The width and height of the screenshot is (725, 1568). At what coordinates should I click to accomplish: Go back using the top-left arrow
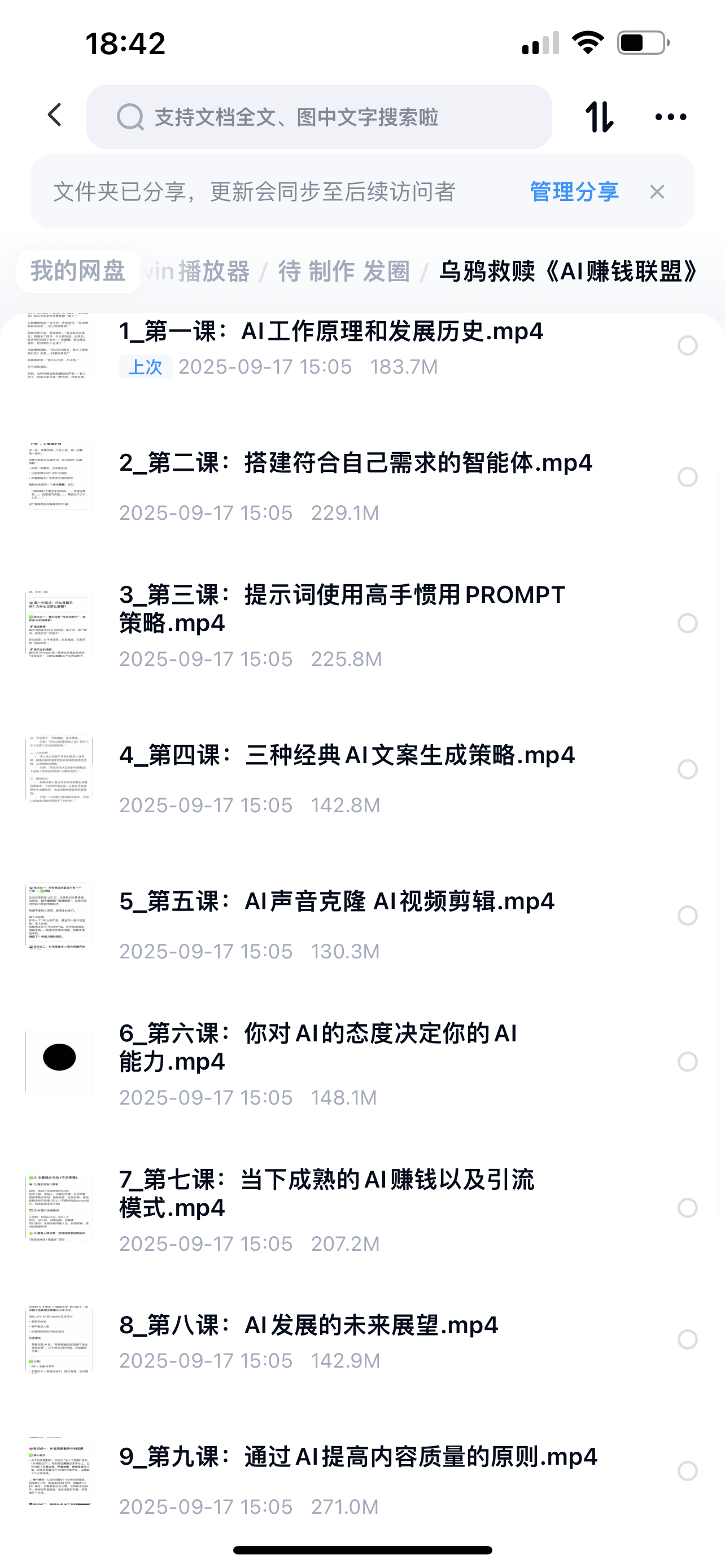(x=55, y=115)
